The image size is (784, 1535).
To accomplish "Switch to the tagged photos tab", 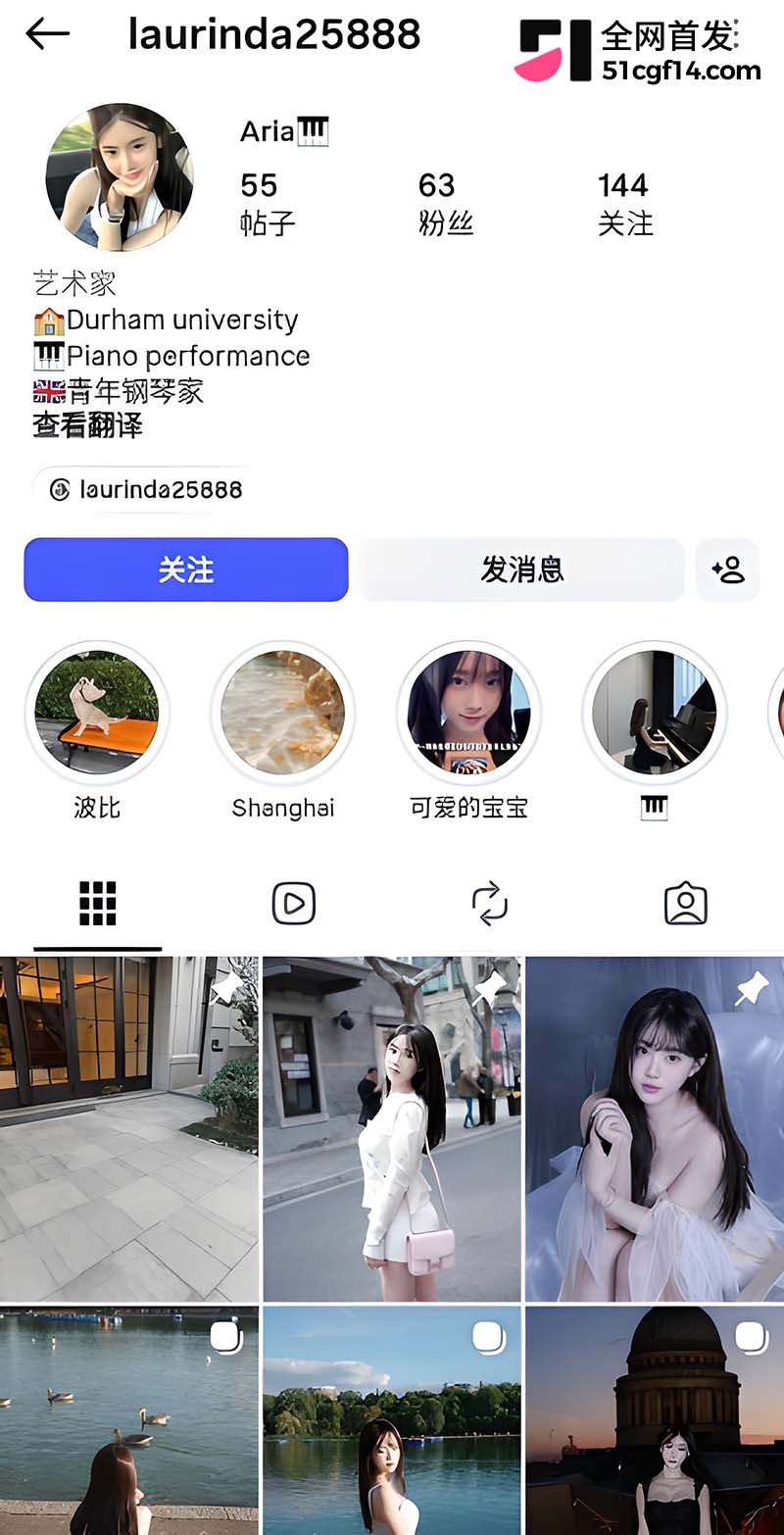I will 686,903.
